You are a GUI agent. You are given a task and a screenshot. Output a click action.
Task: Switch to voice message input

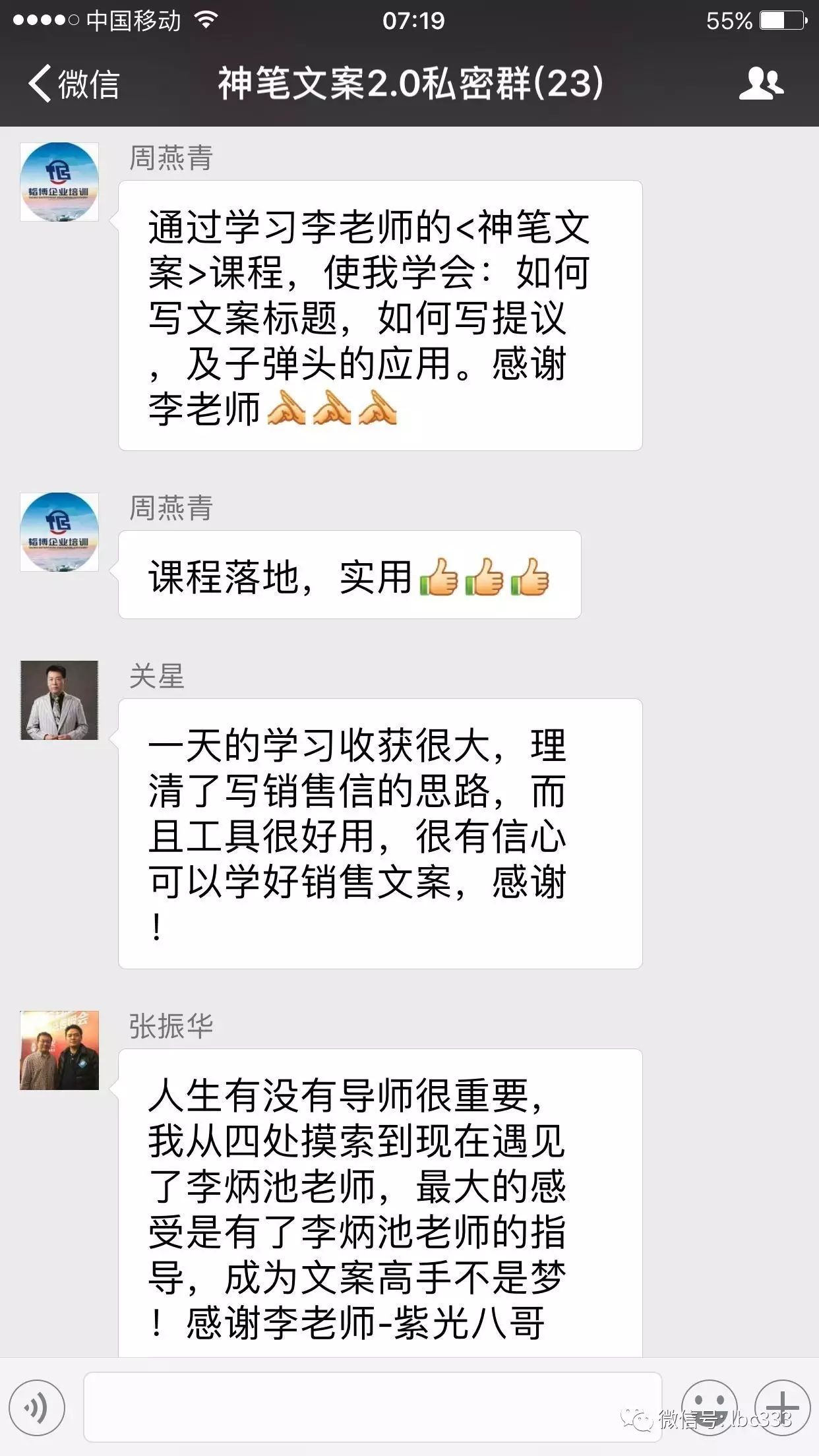pyautogui.click(x=37, y=1408)
